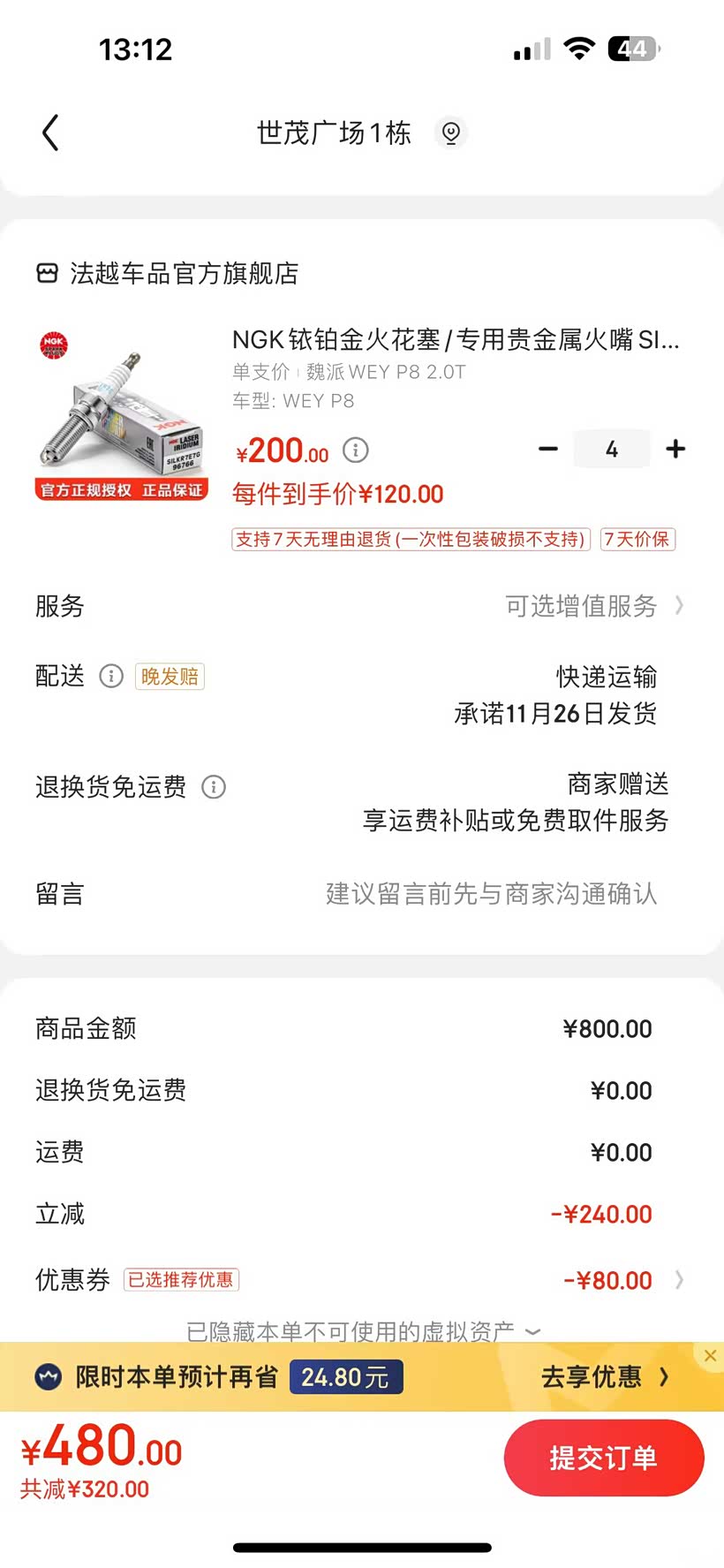Increase the spark plug quantity by one

675,449
